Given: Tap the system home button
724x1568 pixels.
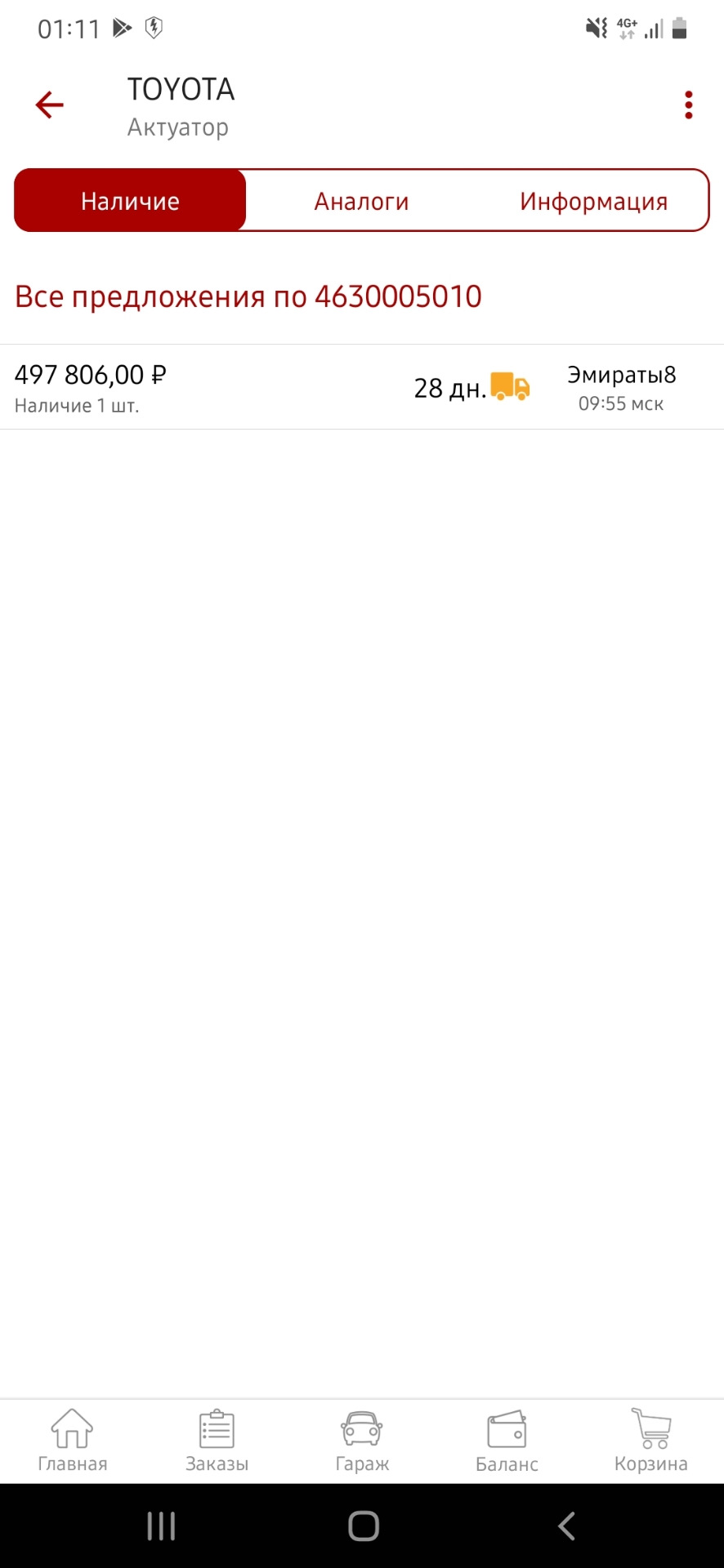Looking at the screenshot, I should pyautogui.click(x=363, y=1526).
